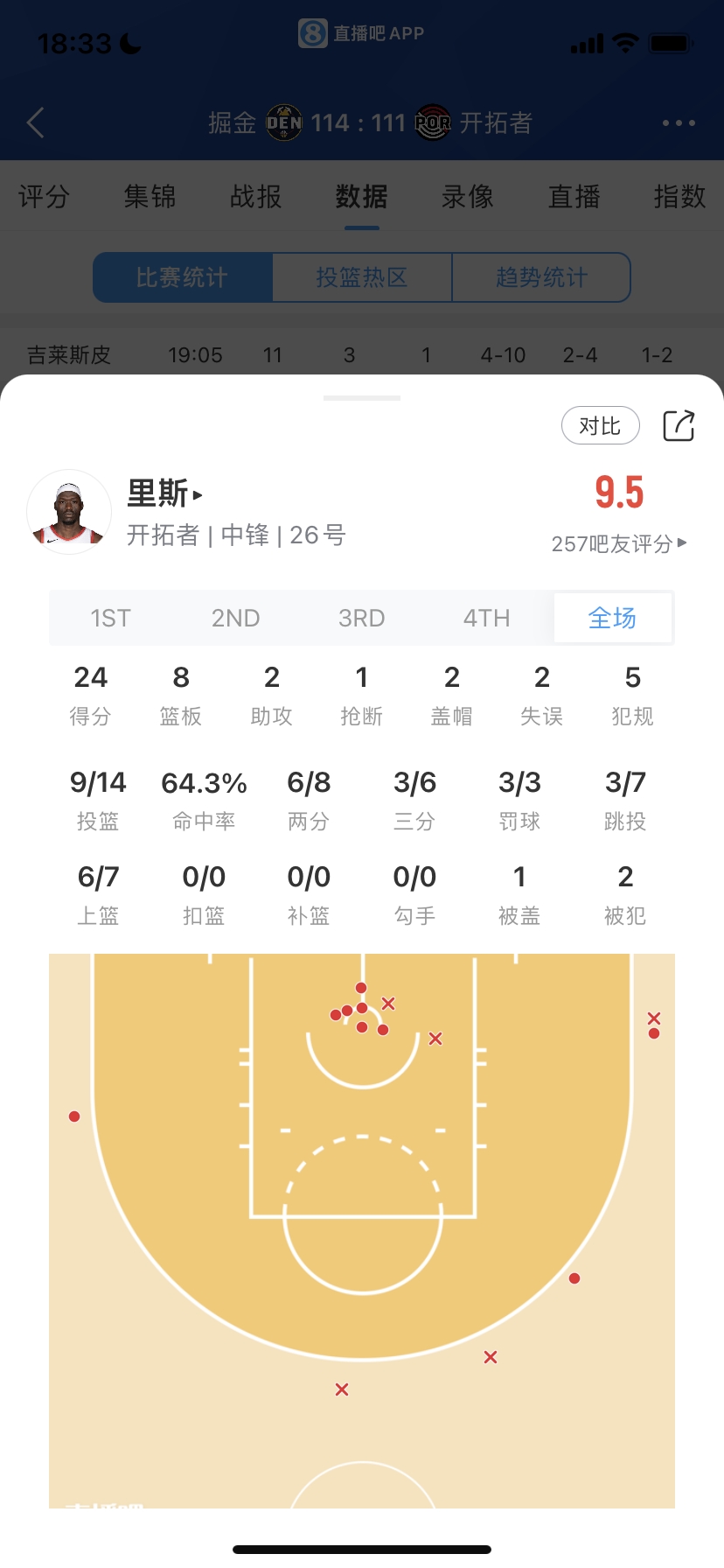724x1568 pixels.
Task: Go back using the top-left arrow
Action: point(36,123)
